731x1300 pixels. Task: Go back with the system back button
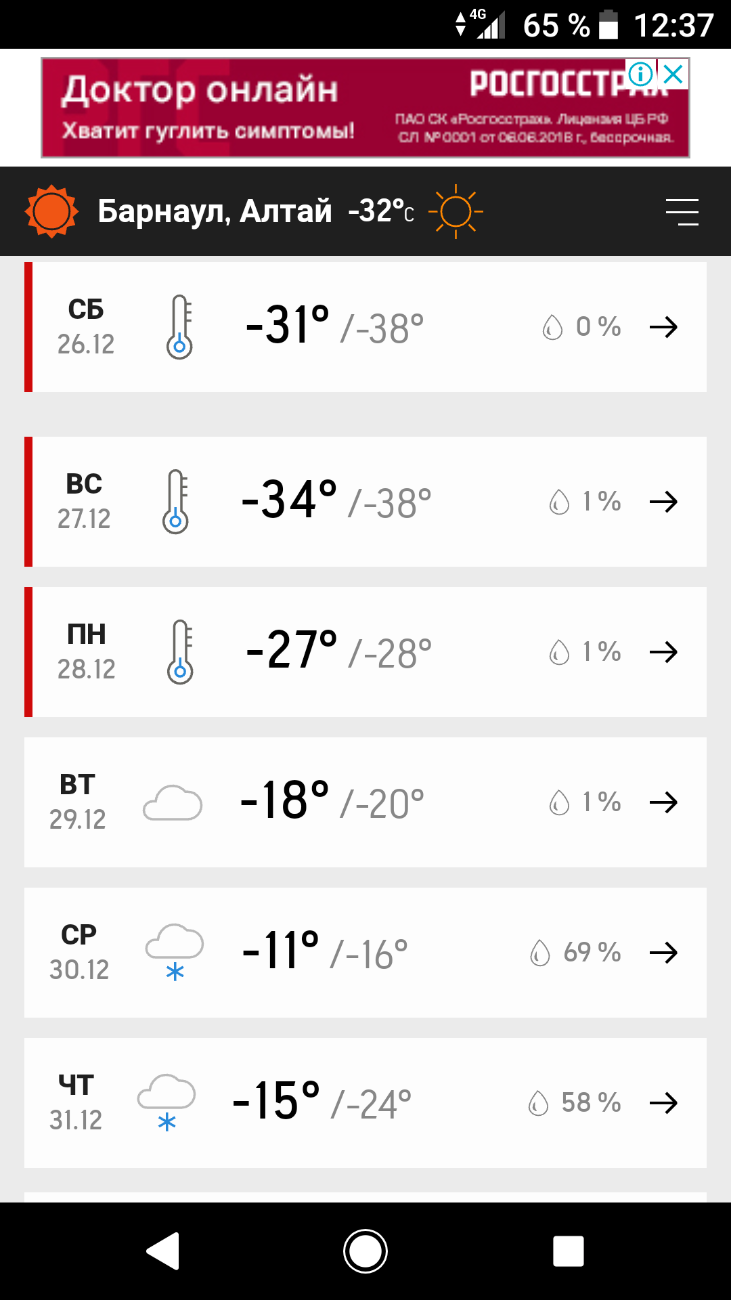pyautogui.click(x=162, y=1251)
